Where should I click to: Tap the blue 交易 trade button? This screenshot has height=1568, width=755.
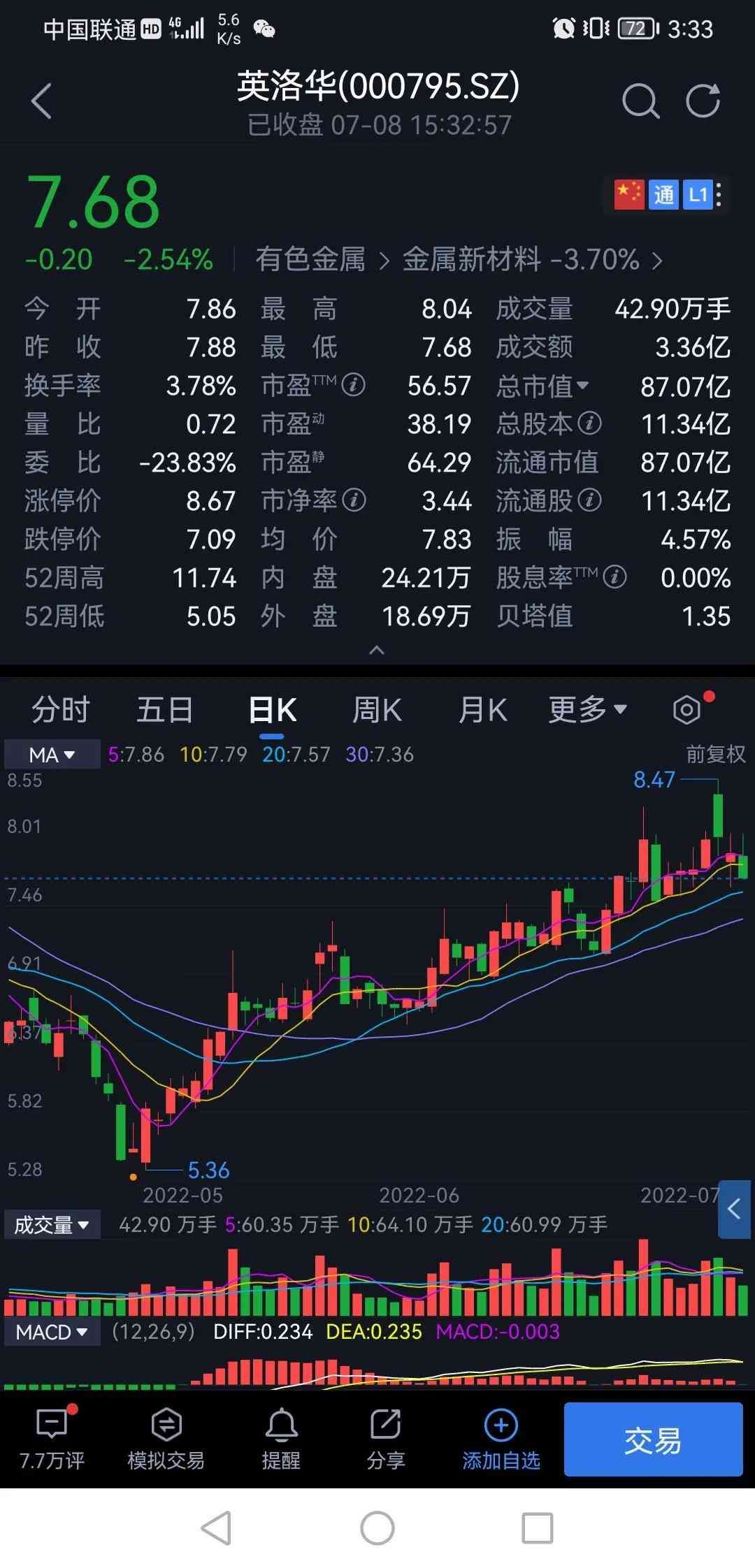click(653, 1439)
